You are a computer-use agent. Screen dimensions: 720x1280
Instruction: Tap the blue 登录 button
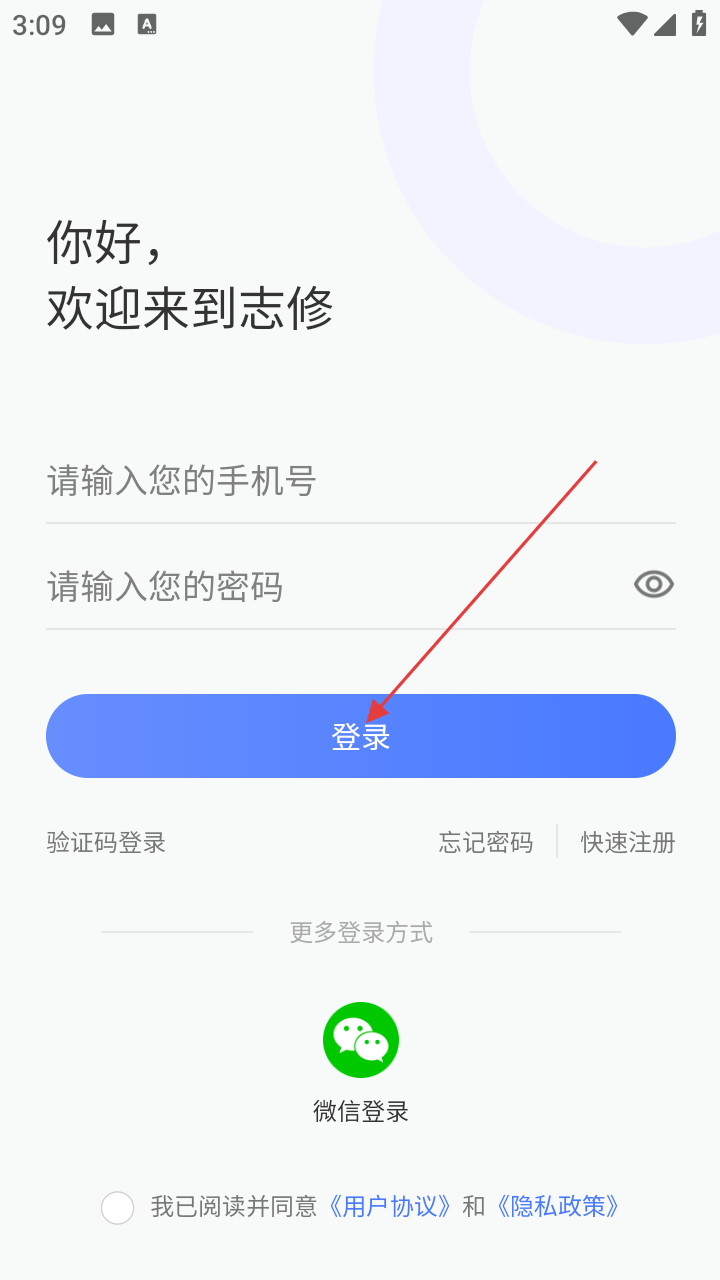click(361, 736)
